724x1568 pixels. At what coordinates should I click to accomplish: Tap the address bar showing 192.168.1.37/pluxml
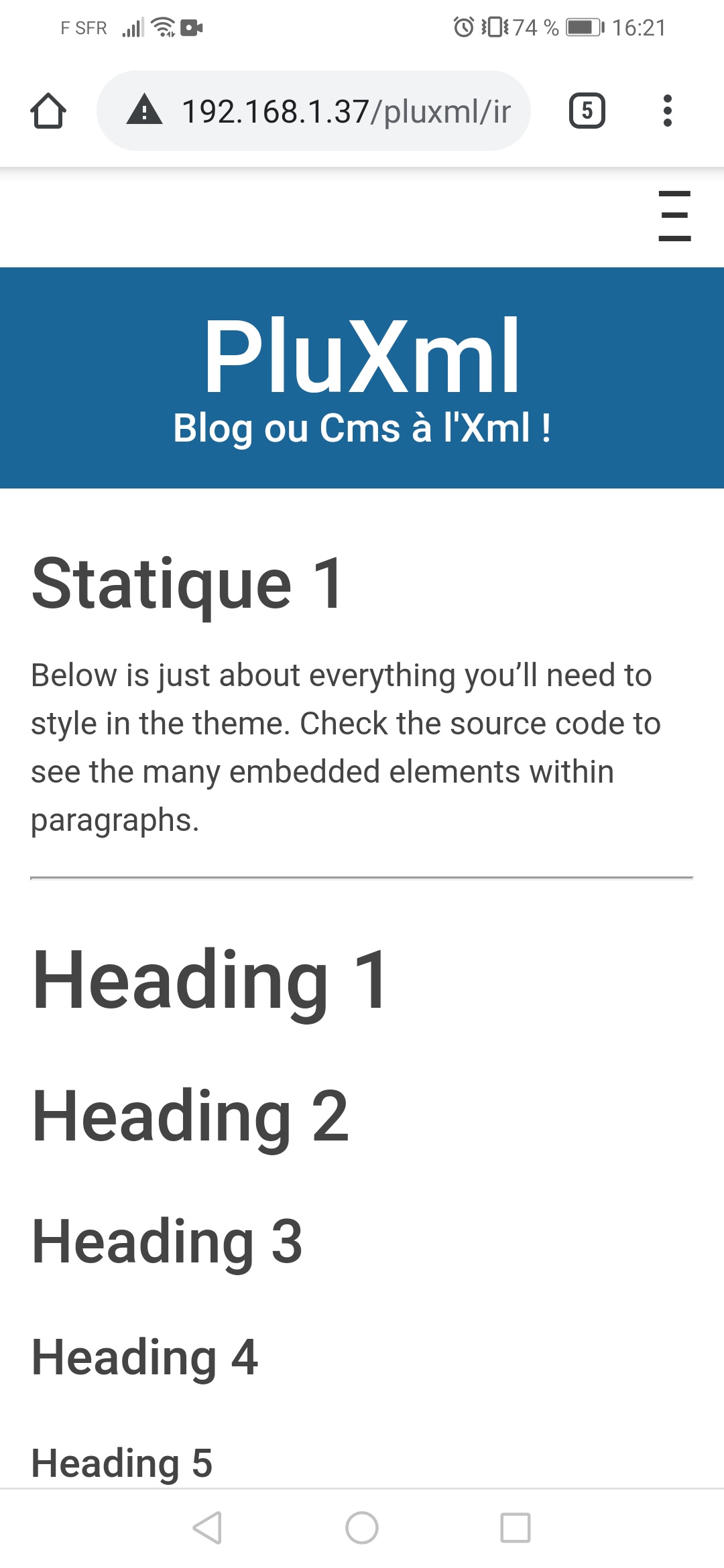[345, 111]
